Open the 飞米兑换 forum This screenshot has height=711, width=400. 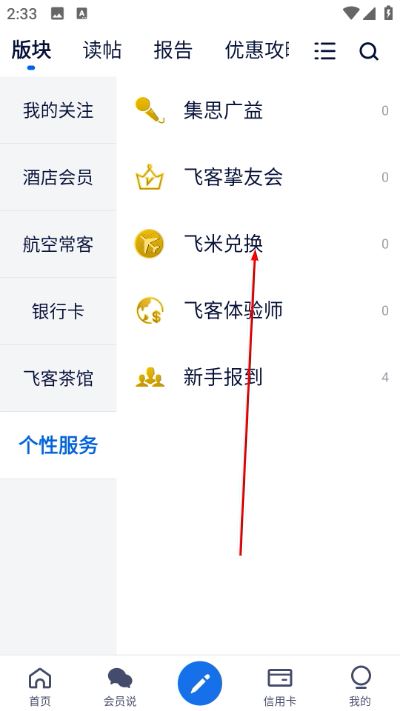click(x=259, y=244)
